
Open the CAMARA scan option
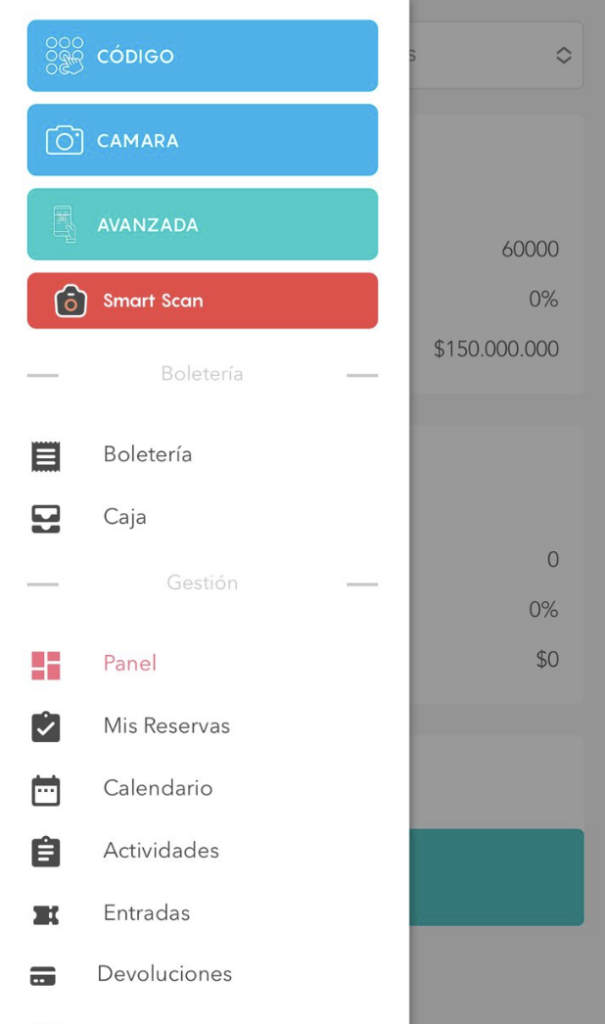point(202,140)
